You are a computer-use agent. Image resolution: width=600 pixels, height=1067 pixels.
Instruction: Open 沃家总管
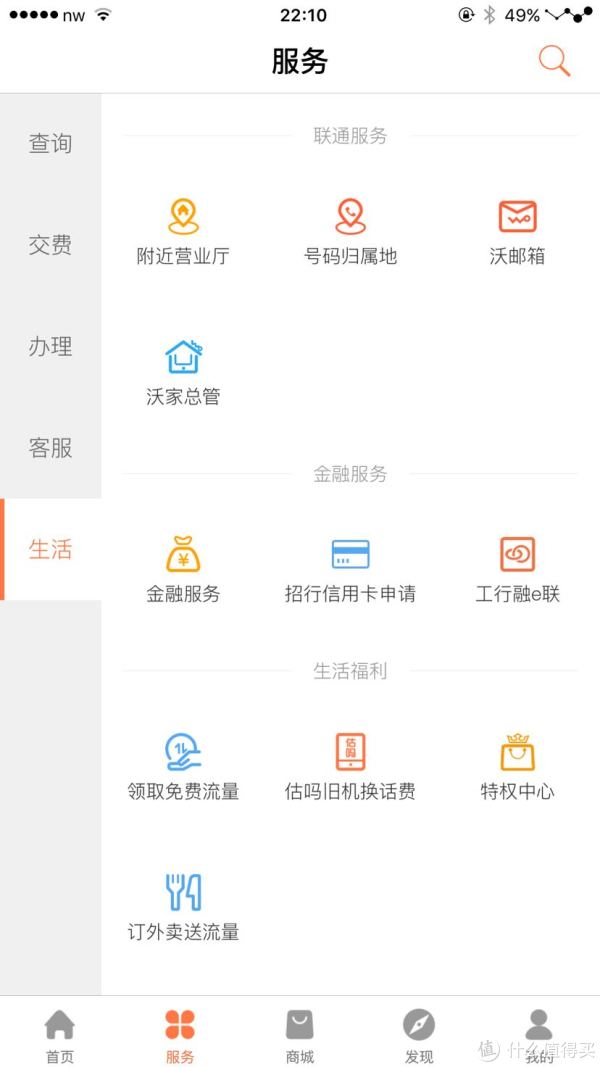point(183,372)
